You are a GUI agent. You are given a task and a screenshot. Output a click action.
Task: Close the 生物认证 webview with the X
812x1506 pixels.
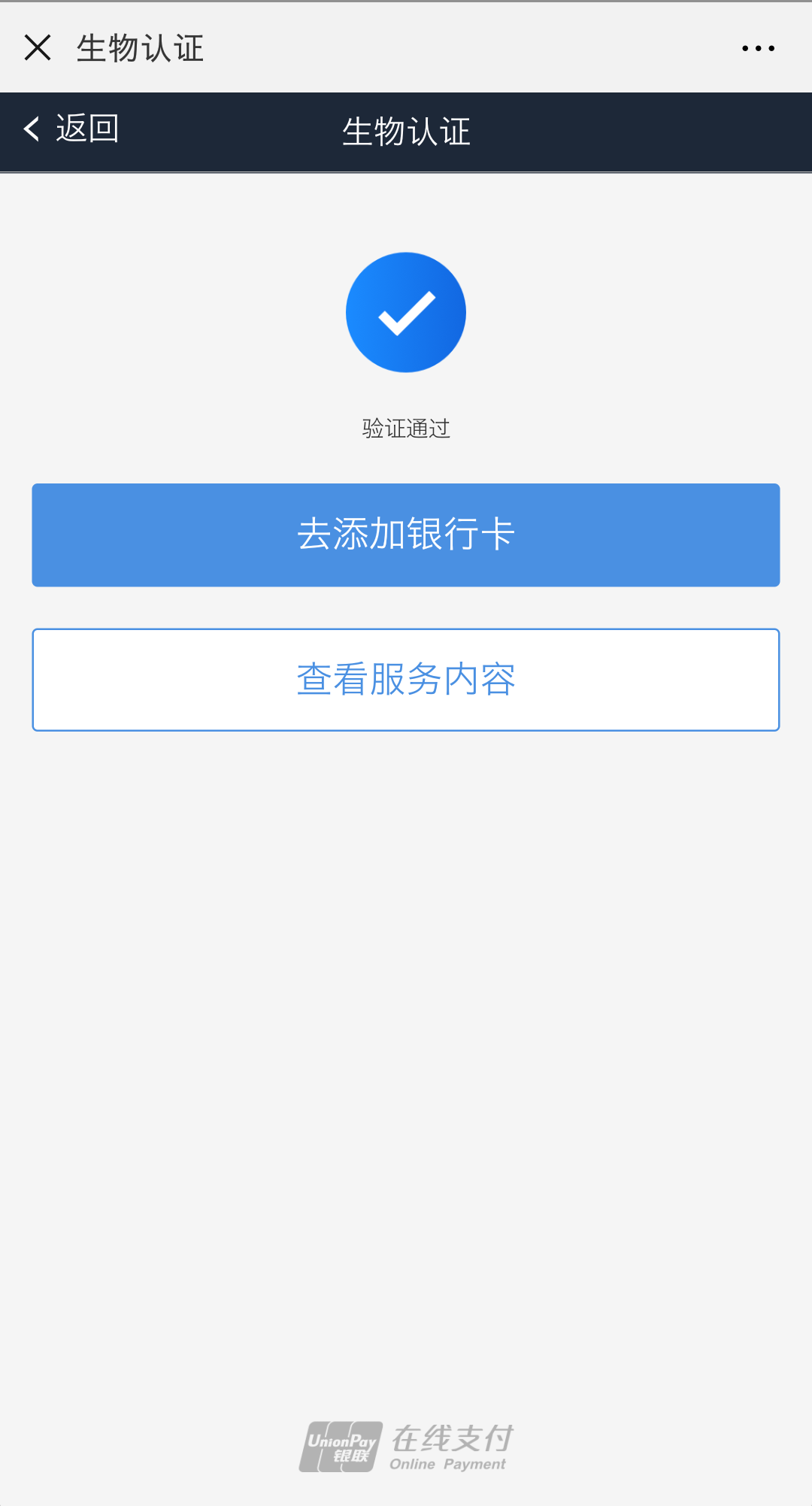point(38,47)
